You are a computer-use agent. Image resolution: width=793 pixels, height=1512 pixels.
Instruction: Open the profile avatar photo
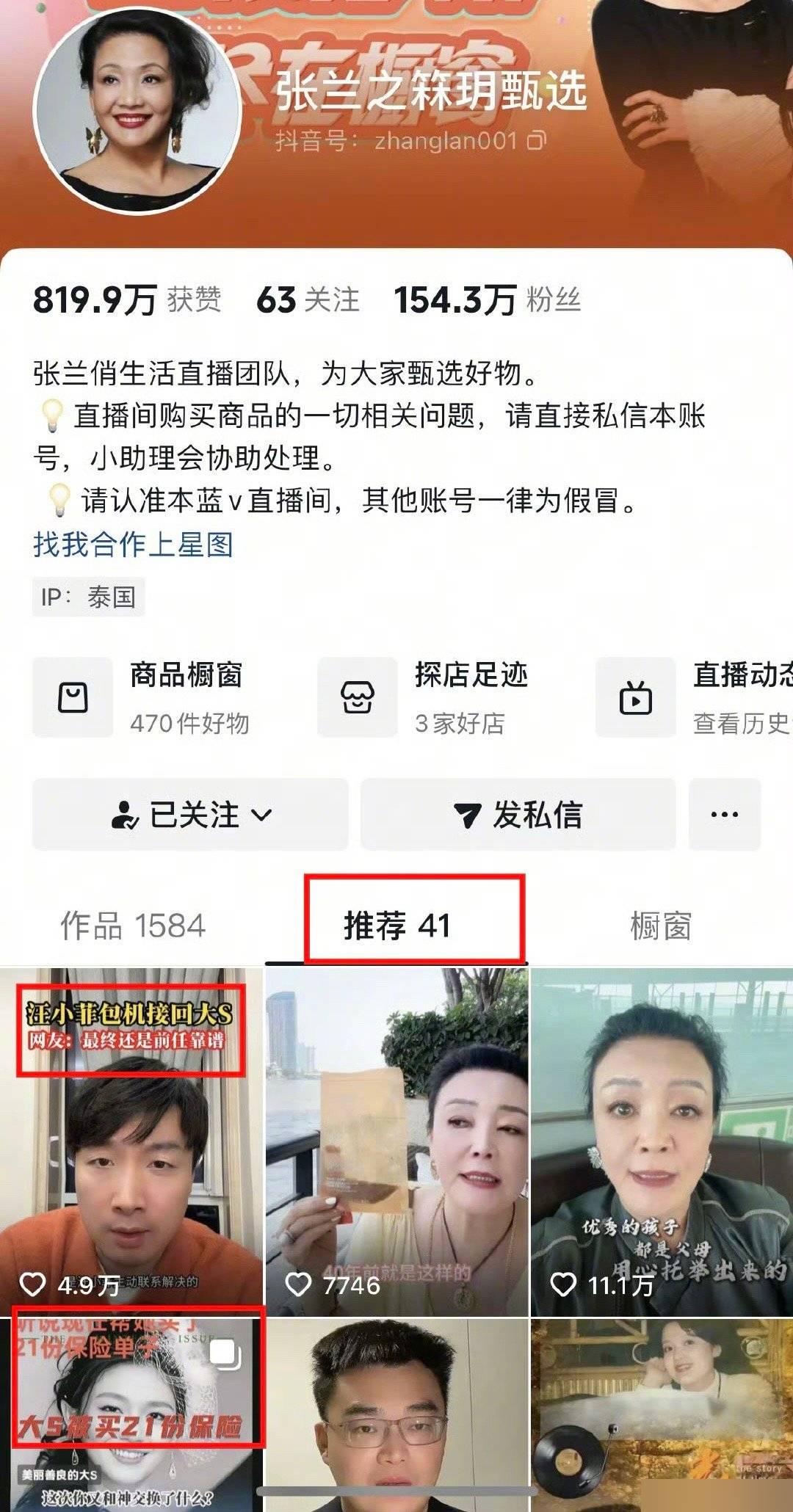coord(138,109)
